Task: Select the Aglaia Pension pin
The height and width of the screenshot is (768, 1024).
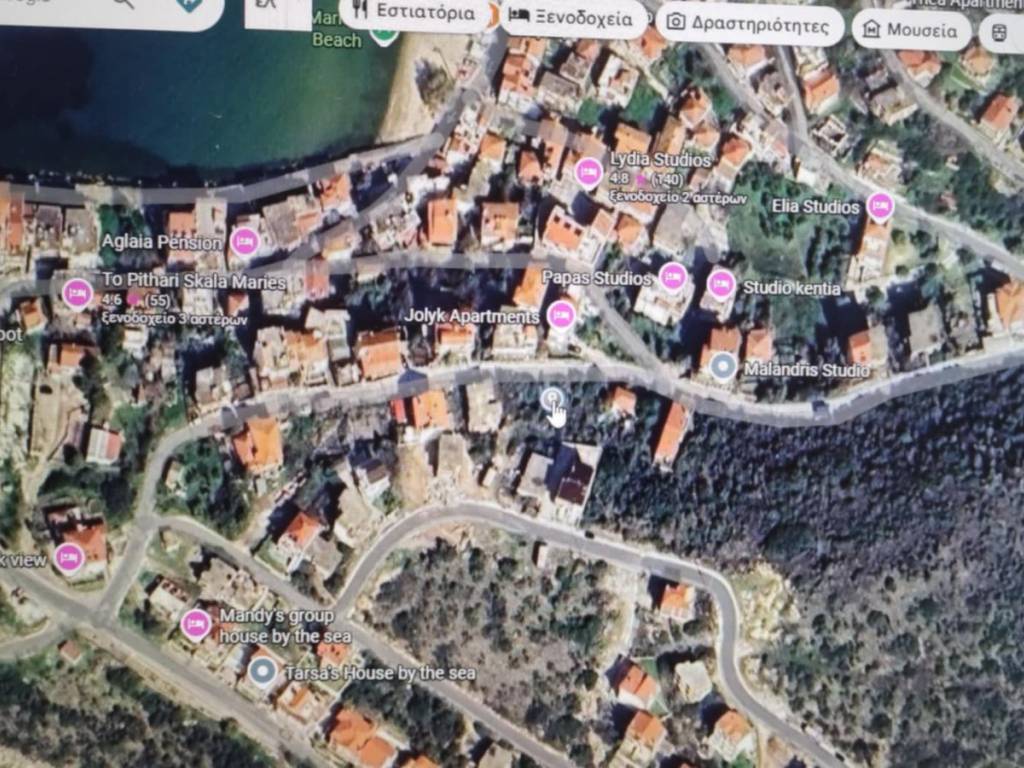Action: coord(244,241)
